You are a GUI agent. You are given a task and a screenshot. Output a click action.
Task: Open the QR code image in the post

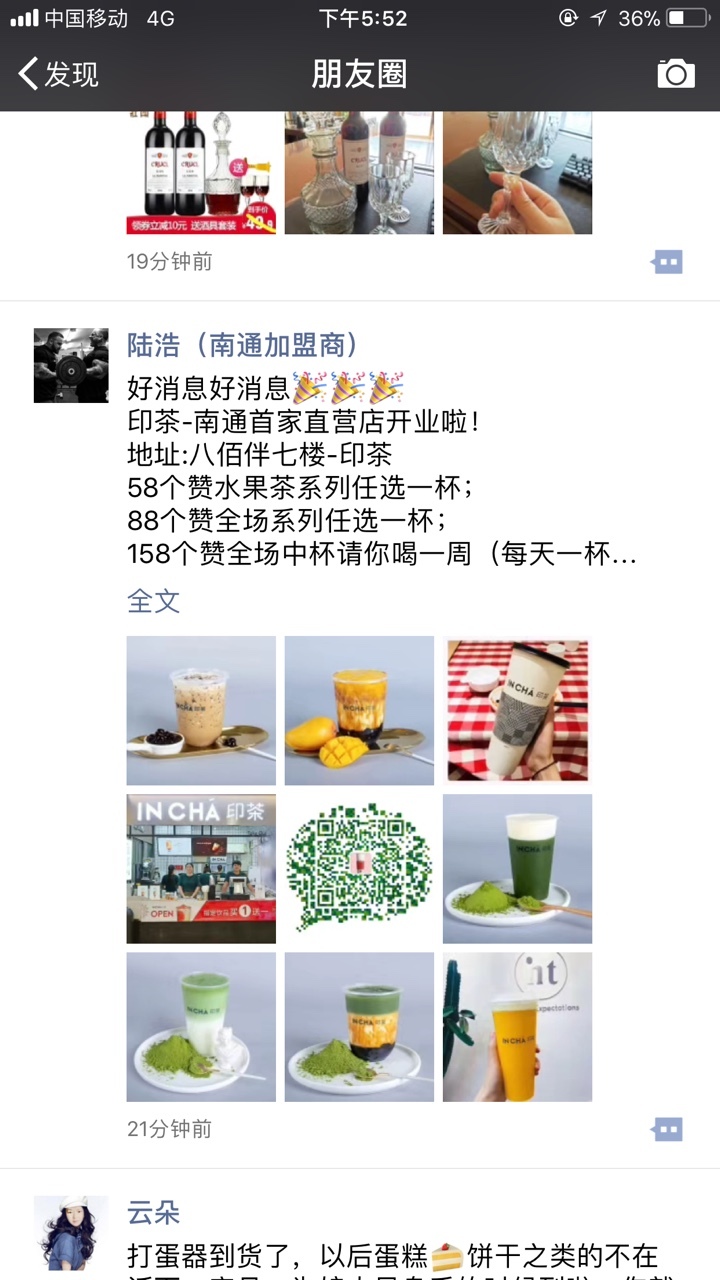coord(359,868)
